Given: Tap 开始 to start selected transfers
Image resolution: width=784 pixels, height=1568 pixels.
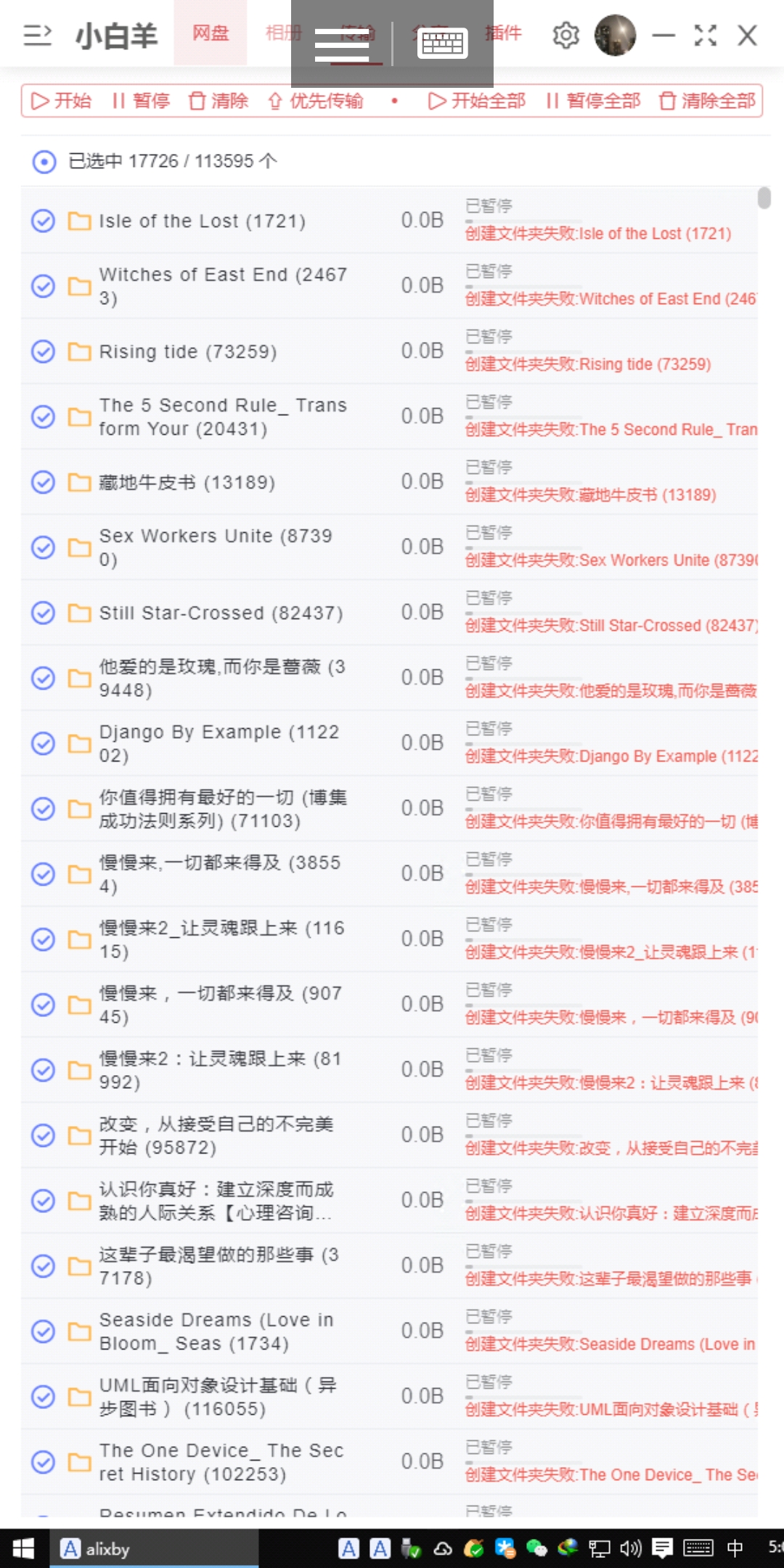Looking at the screenshot, I should tap(62, 101).
